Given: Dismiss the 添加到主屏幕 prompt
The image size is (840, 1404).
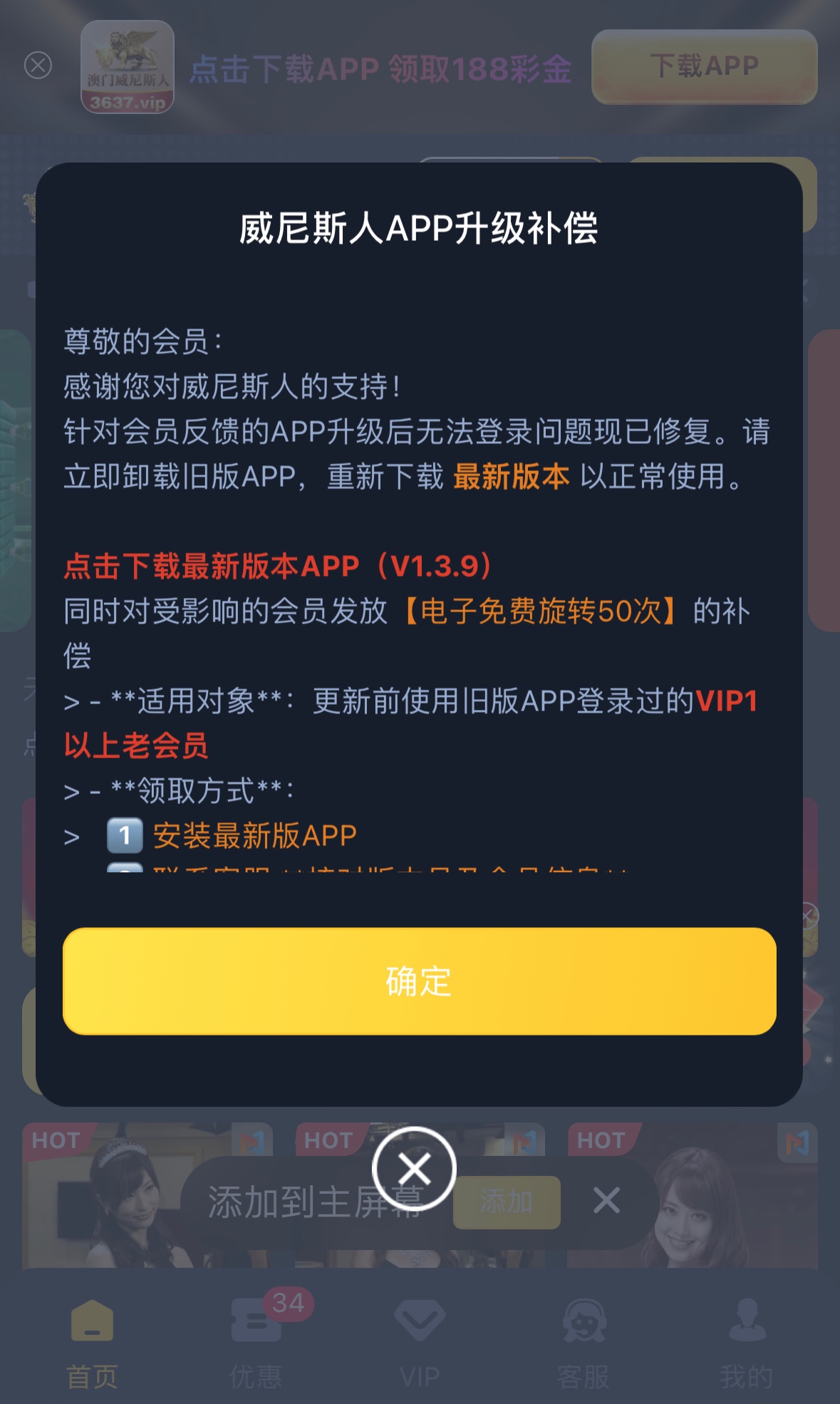Looking at the screenshot, I should click(x=606, y=1201).
